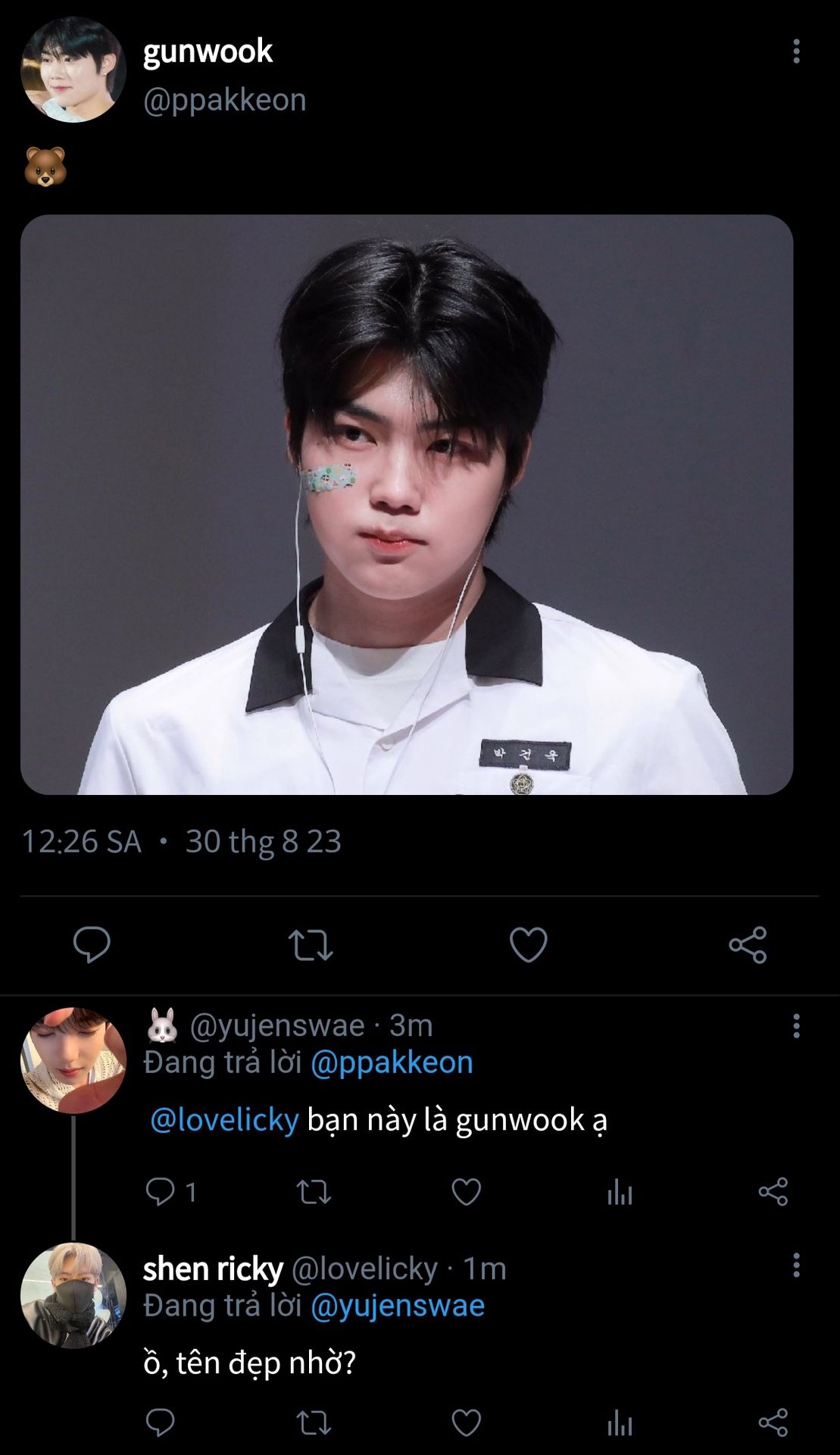Like shen ricky's reply
The image size is (840, 1455).
click(x=466, y=1422)
